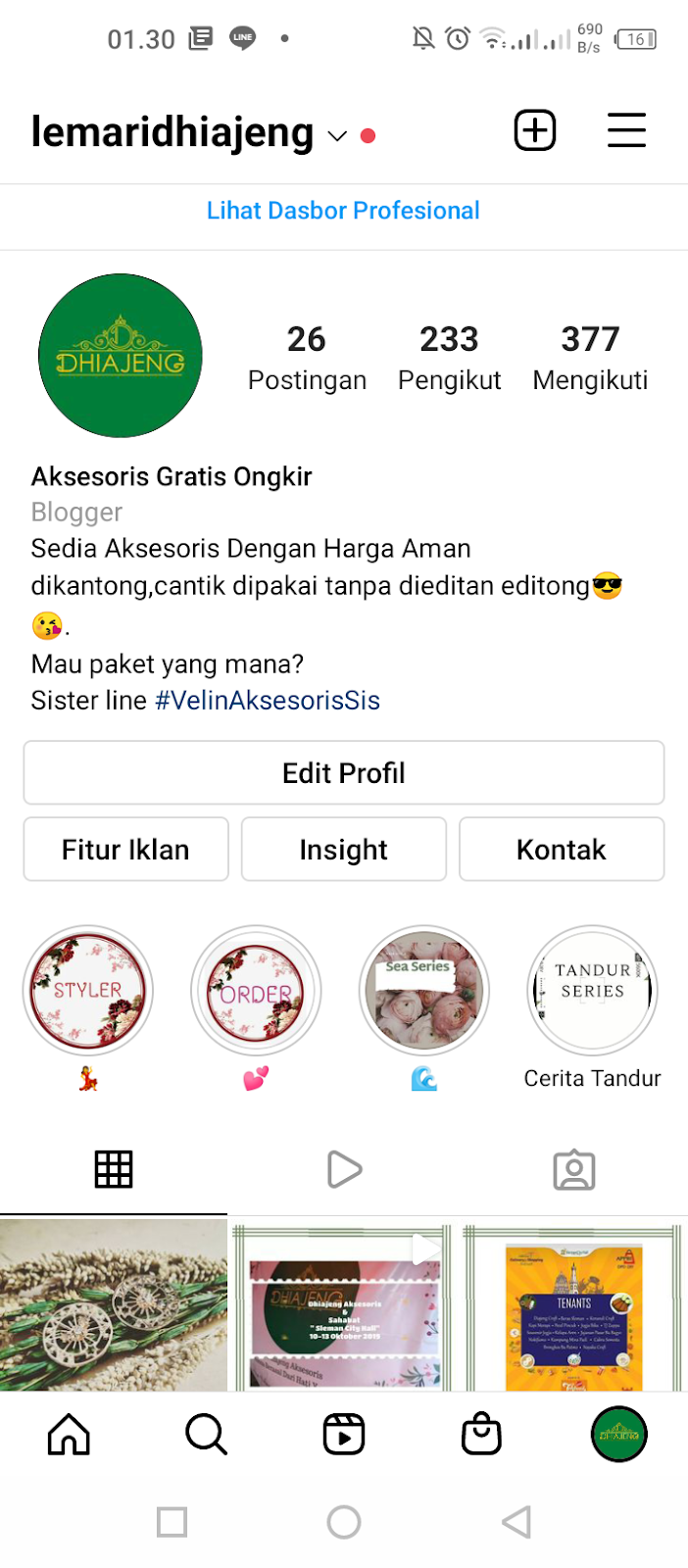
Task: Open the Cerita Tandur highlight
Action: (592, 991)
